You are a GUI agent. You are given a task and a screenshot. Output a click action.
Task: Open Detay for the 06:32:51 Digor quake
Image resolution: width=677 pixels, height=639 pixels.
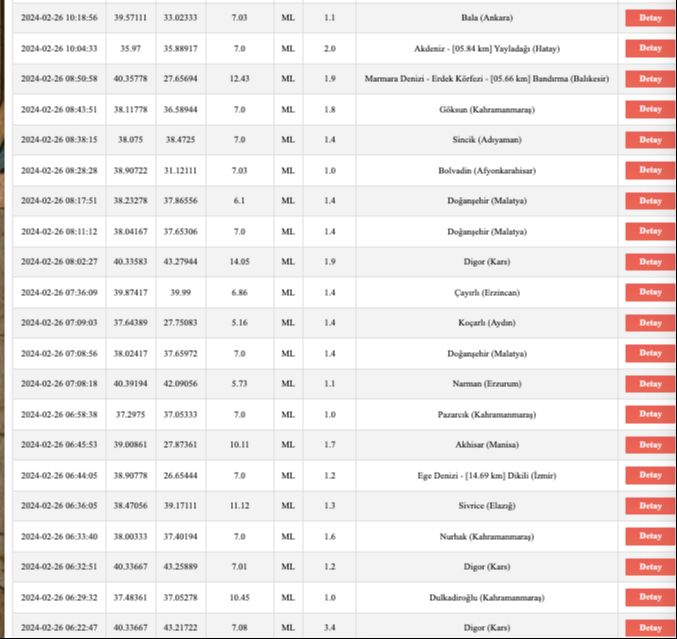(x=650, y=567)
